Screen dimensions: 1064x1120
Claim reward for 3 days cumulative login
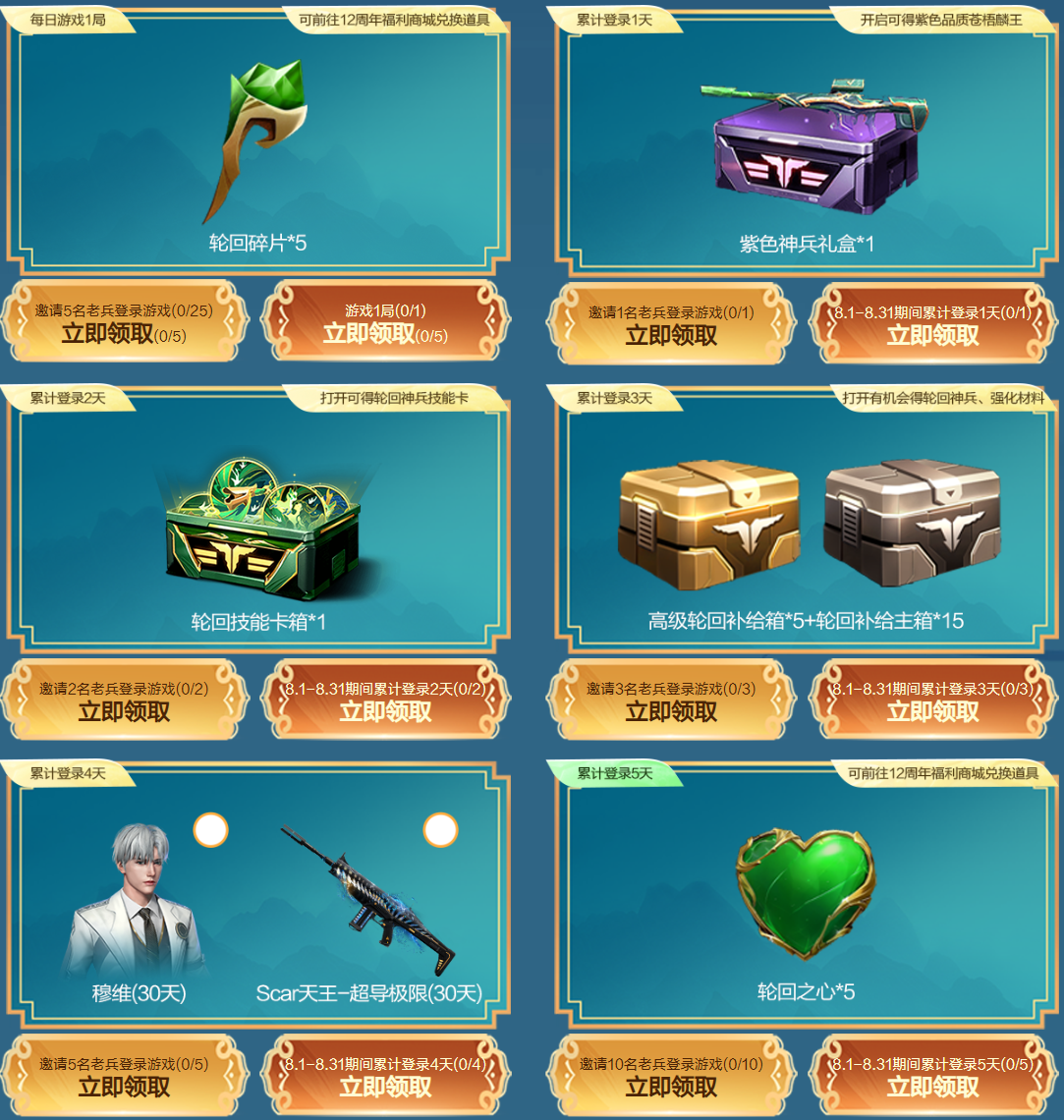[933, 701]
